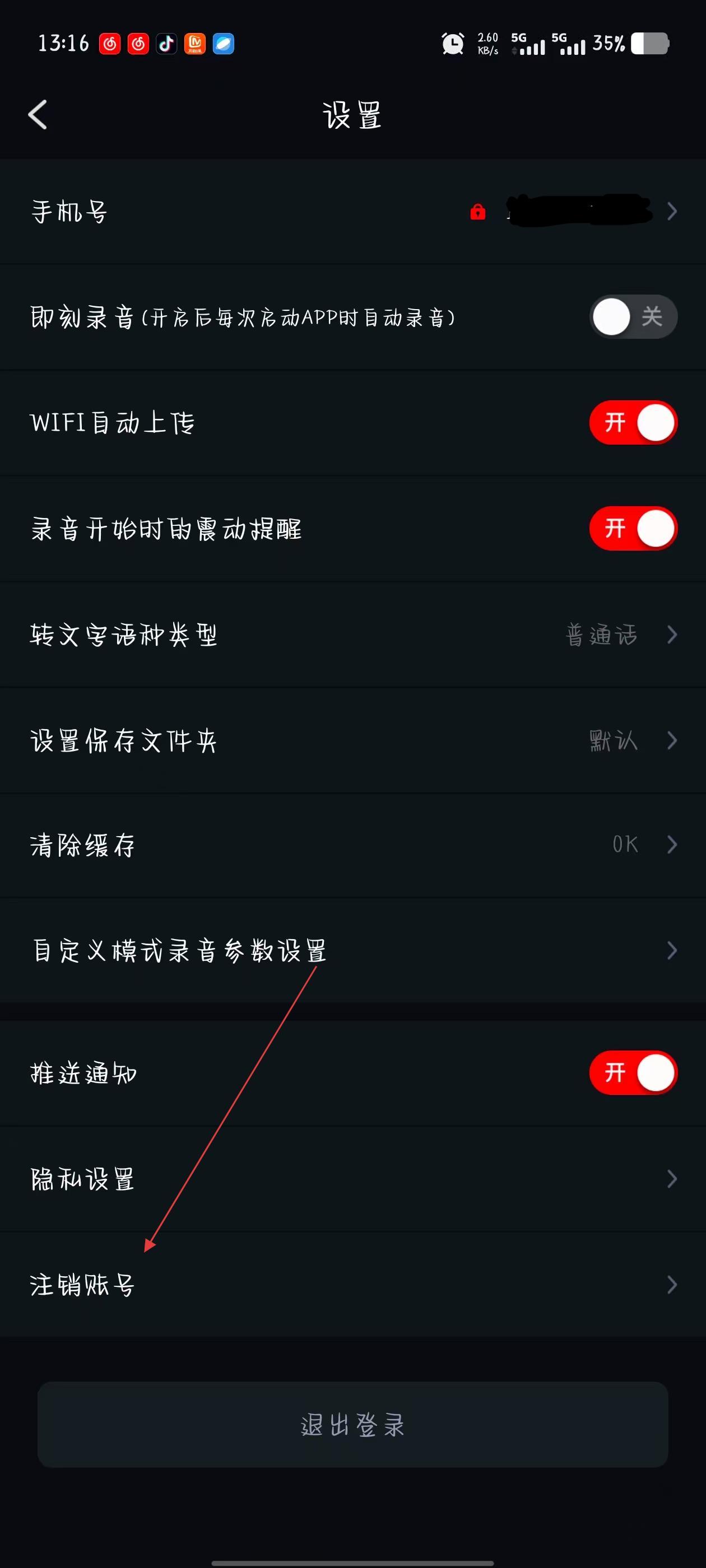Open 隐私设置

pyautogui.click(x=352, y=1179)
